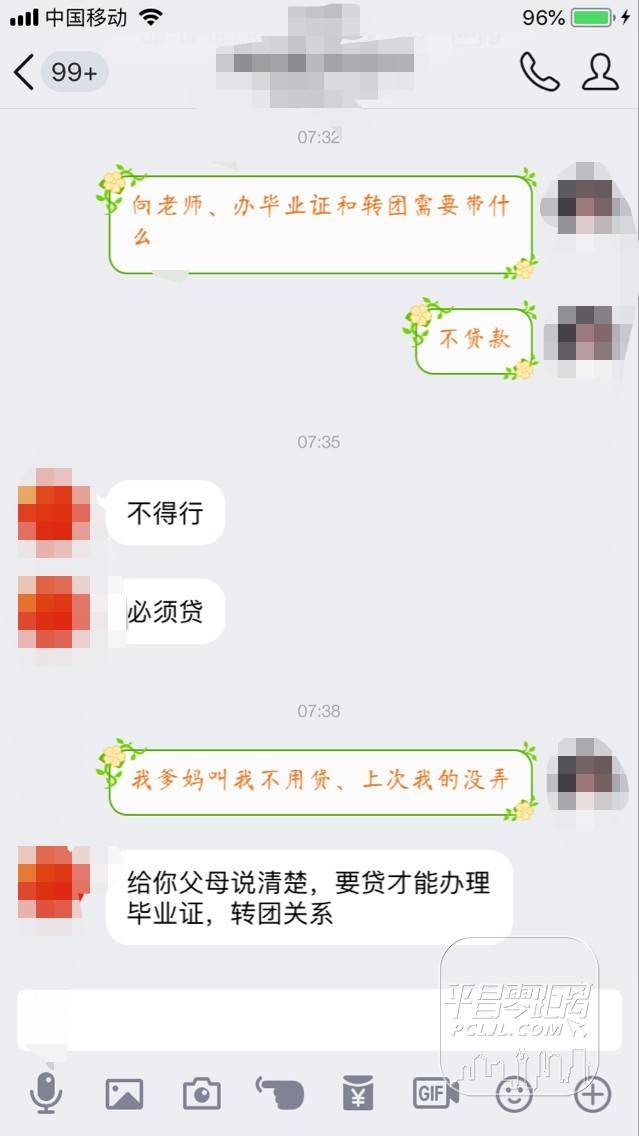The height and width of the screenshot is (1136, 639).
Task: Open the photo gallery picker
Action: click(124, 1095)
